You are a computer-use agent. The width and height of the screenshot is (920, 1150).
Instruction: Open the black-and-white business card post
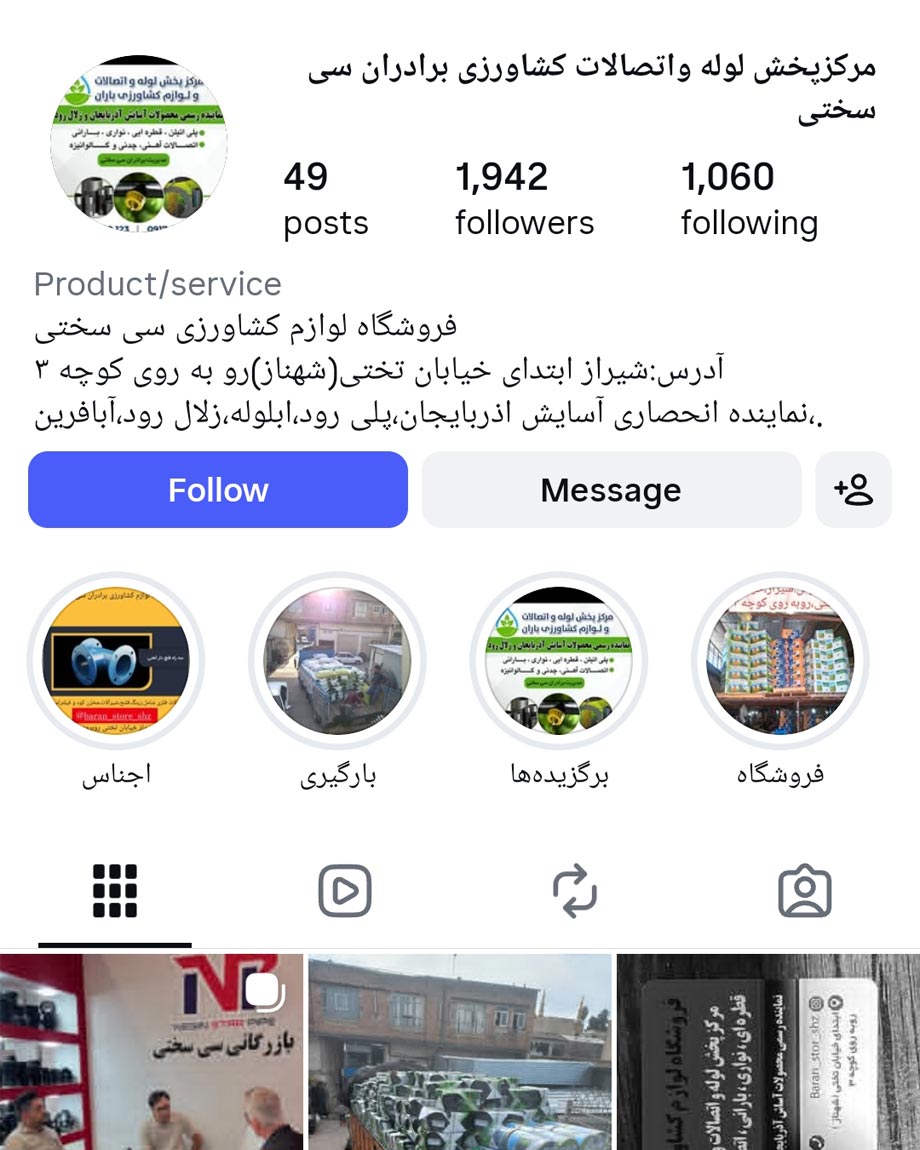coord(768,1052)
